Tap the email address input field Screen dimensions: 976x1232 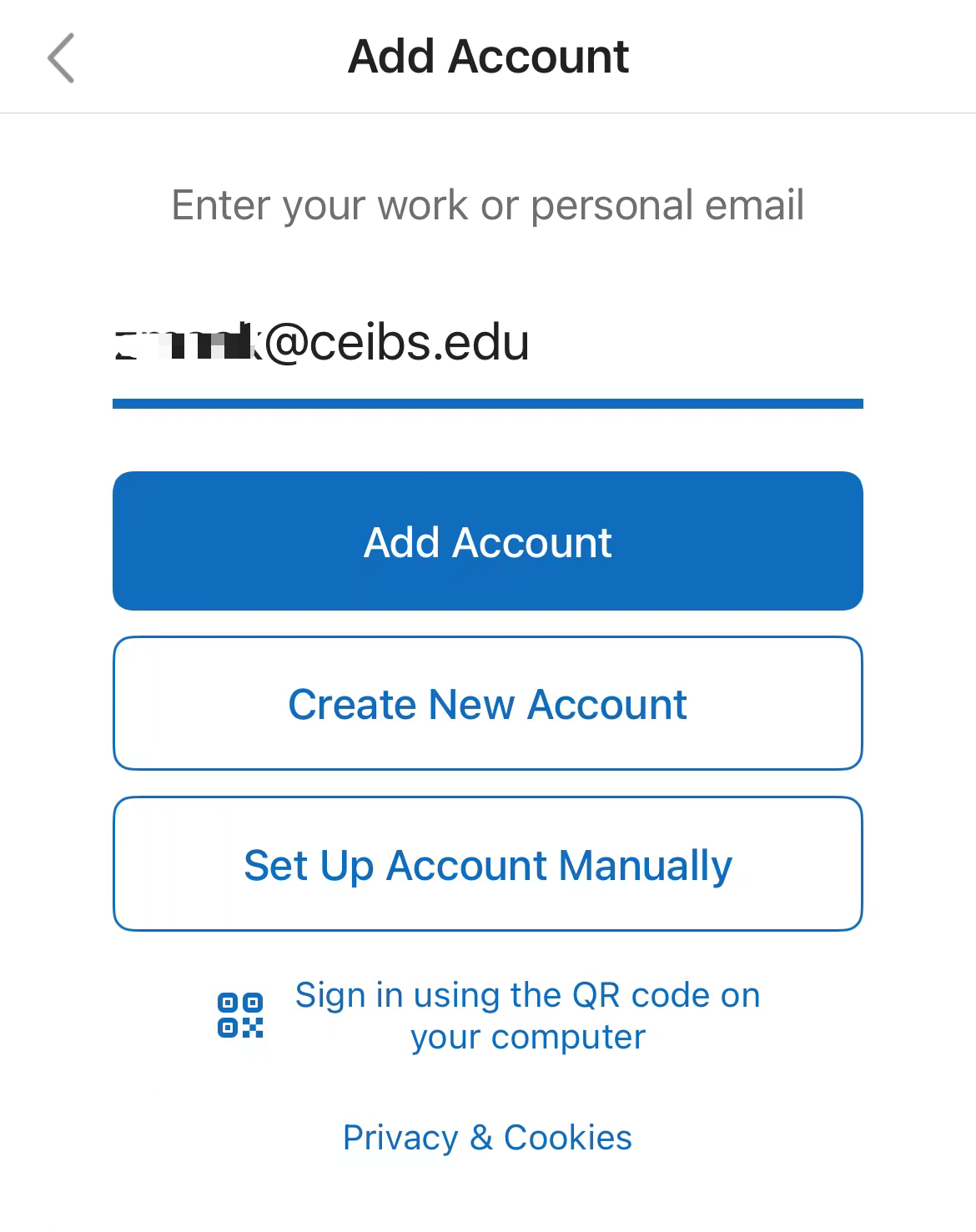pyautogui.click(x=487, y=344)
